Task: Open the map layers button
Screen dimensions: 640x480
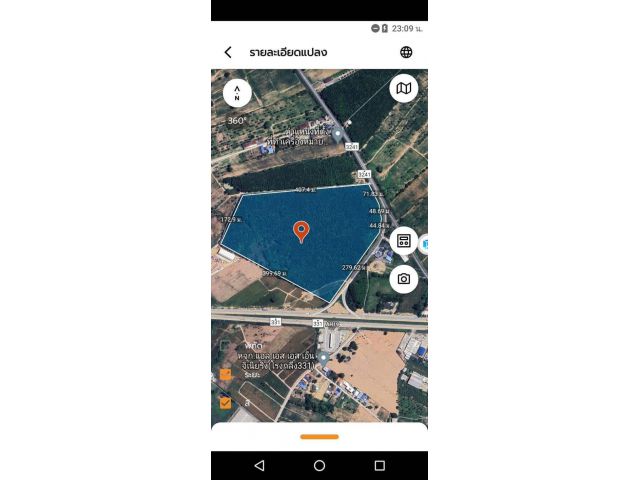Action: coord(403,89)
